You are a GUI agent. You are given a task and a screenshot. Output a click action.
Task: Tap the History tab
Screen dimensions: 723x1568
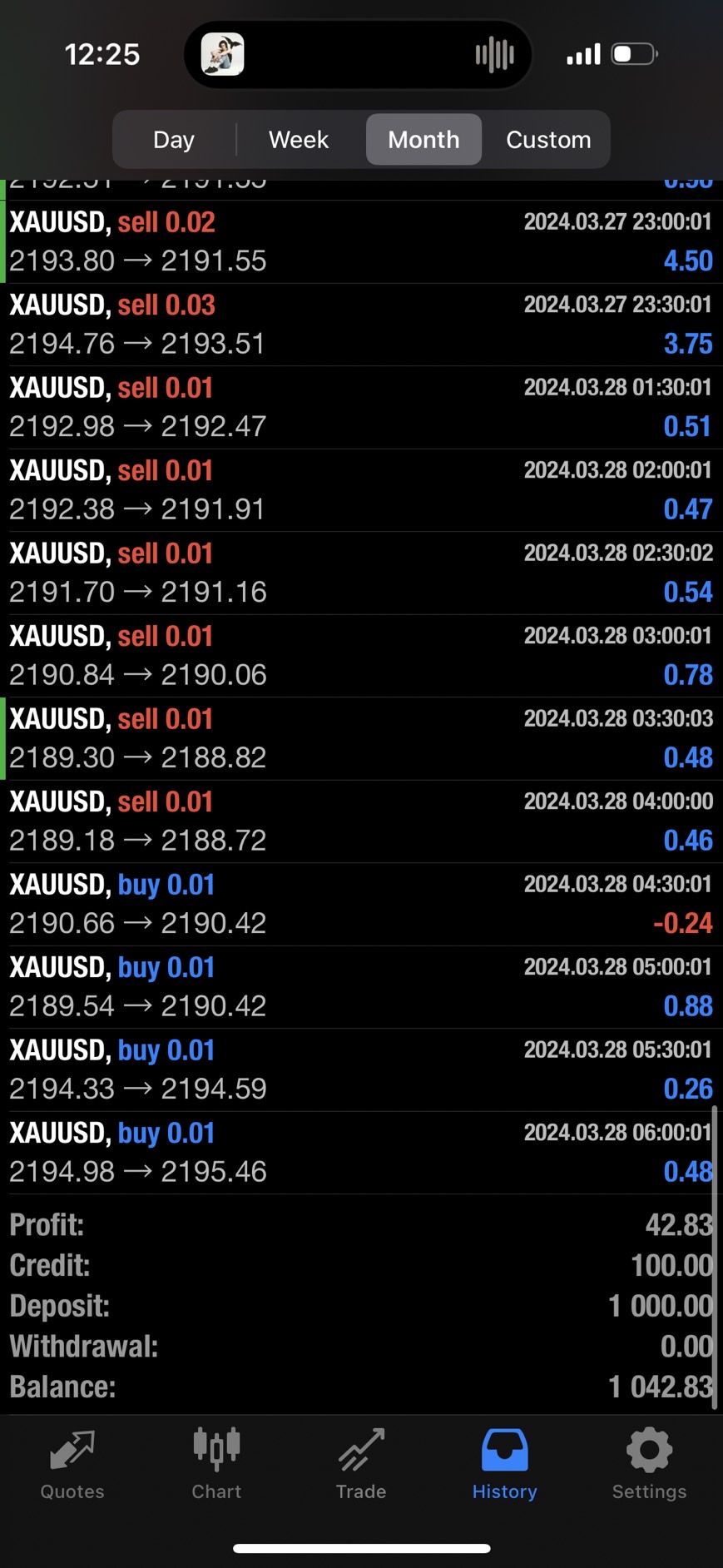coord(504,1465)
